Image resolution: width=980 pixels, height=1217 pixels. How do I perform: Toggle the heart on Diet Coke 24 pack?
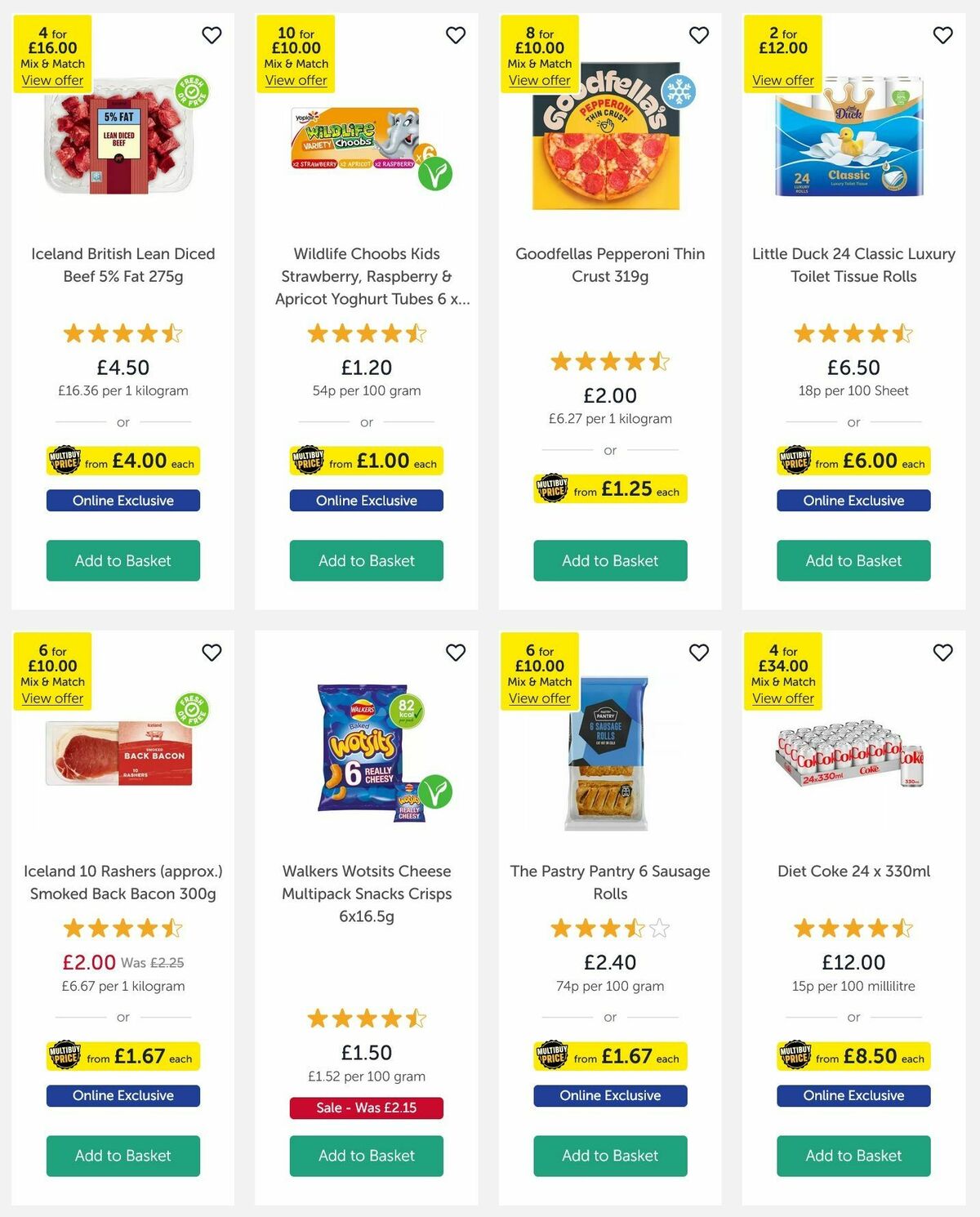[x=942, y=653]
